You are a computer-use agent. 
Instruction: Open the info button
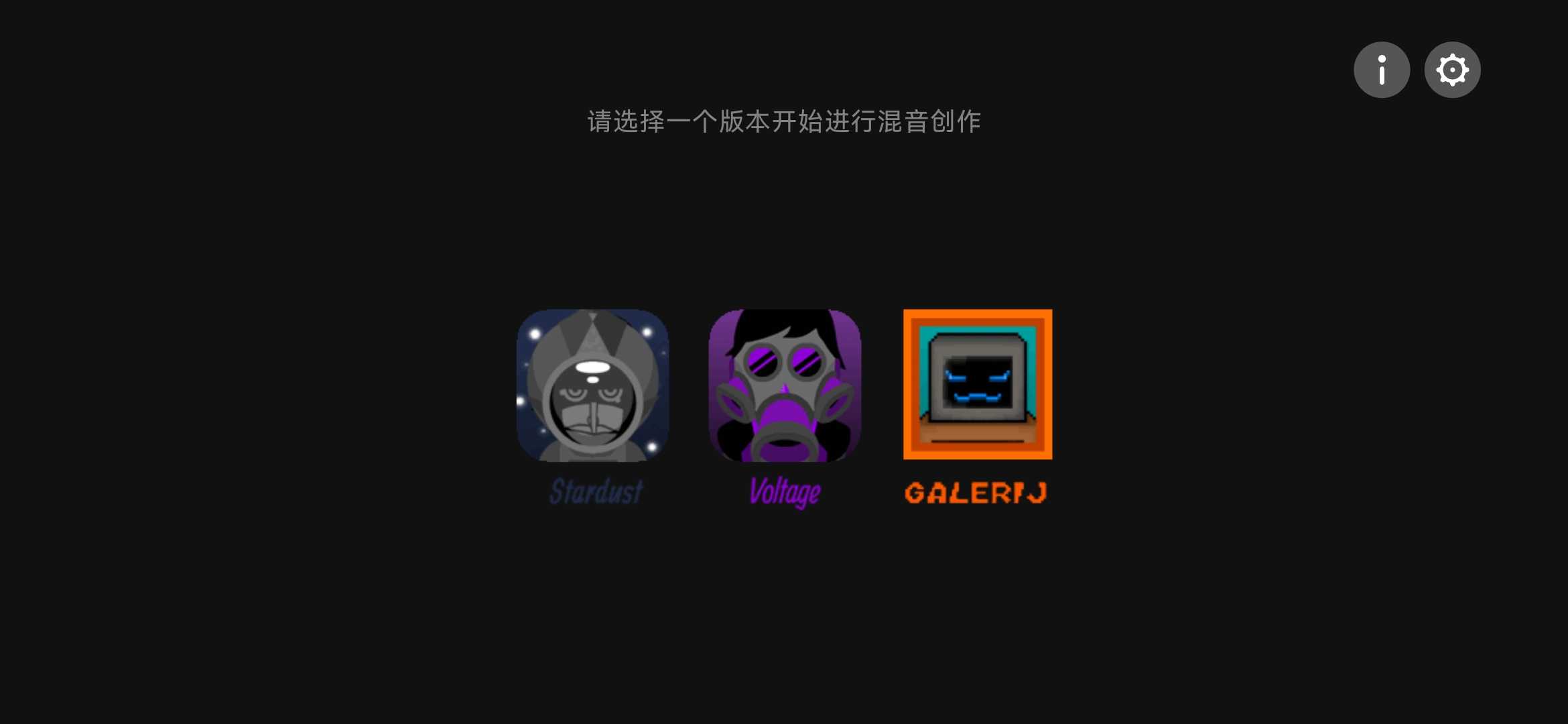point(1381,70)
